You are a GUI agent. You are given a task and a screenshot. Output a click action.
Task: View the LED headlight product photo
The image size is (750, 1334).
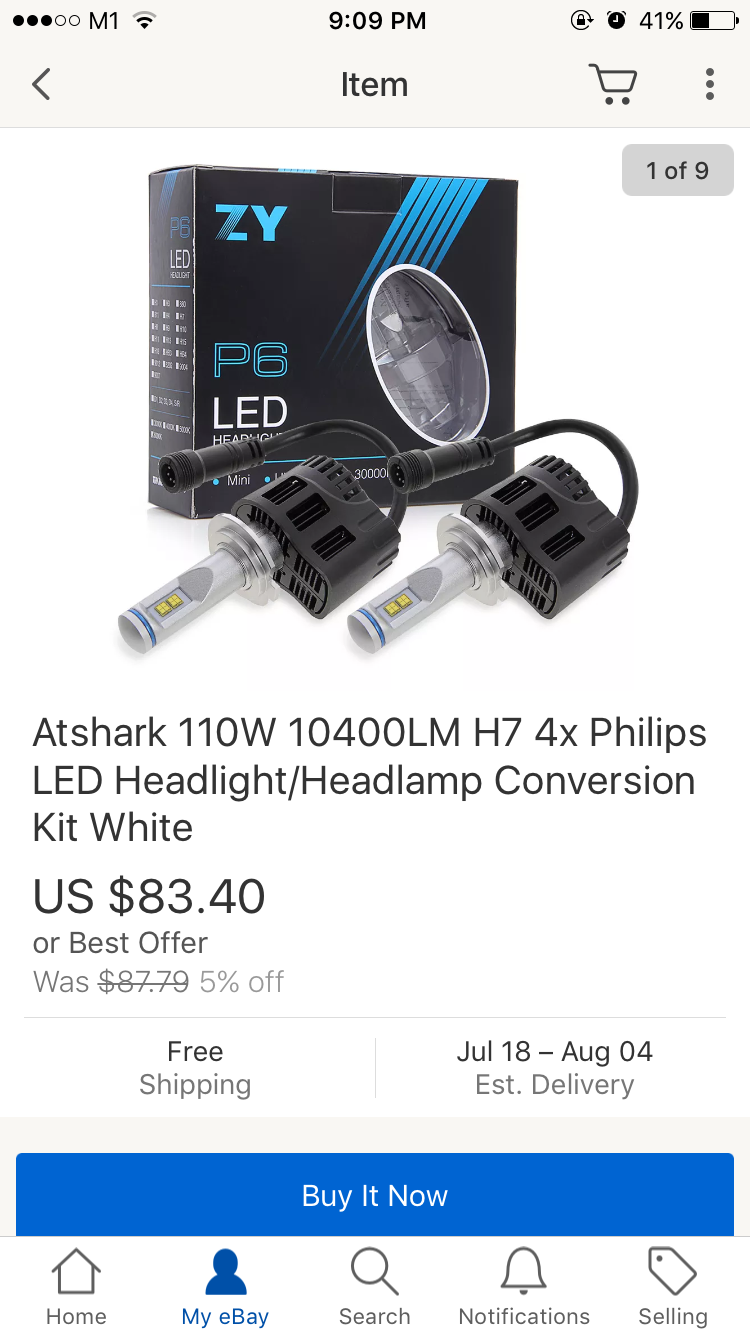pyautogui.click(x=375, y=410)
